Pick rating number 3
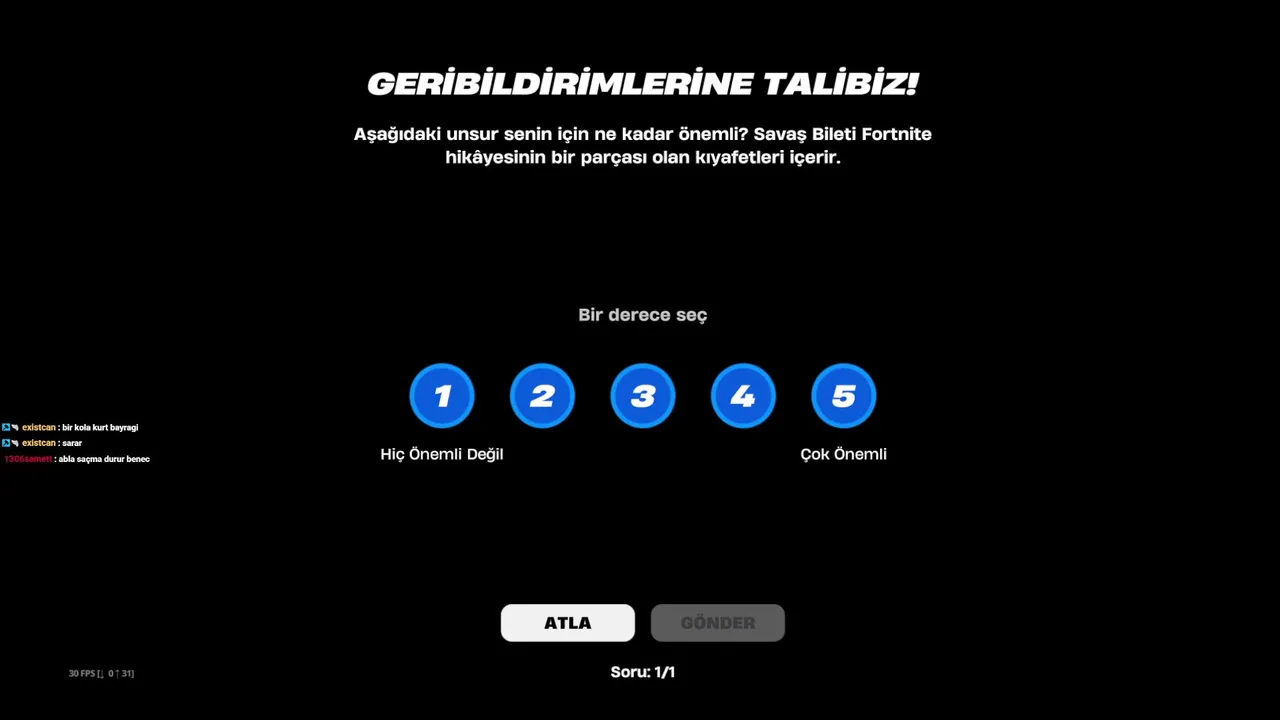This screenshot has width=1280, height=720. pyautogui.click(x=643, y=396)
